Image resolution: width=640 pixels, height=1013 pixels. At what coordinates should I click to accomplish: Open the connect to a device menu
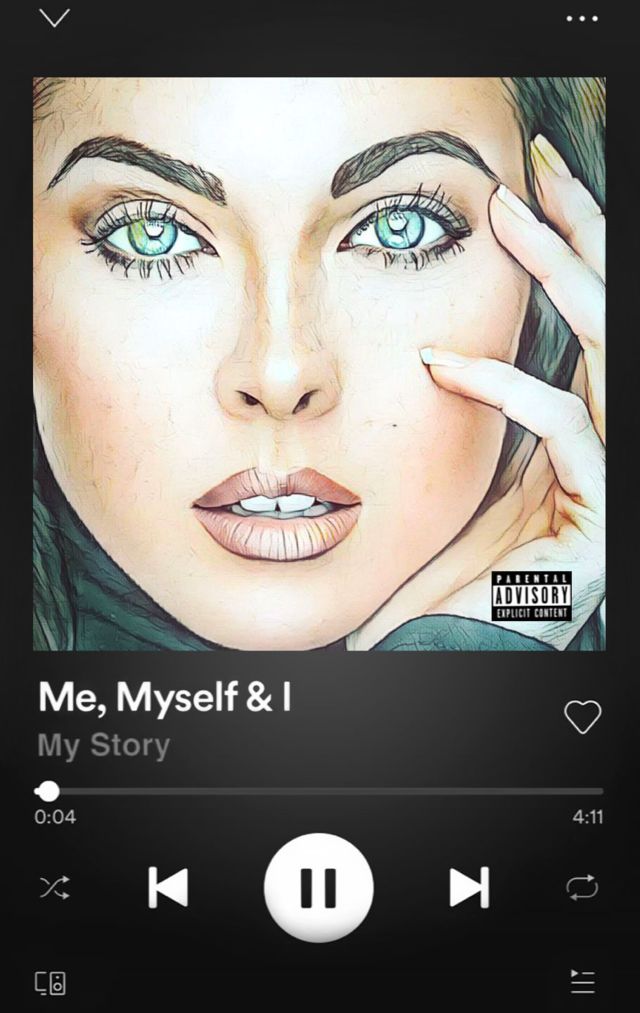(x=51, y=982)
